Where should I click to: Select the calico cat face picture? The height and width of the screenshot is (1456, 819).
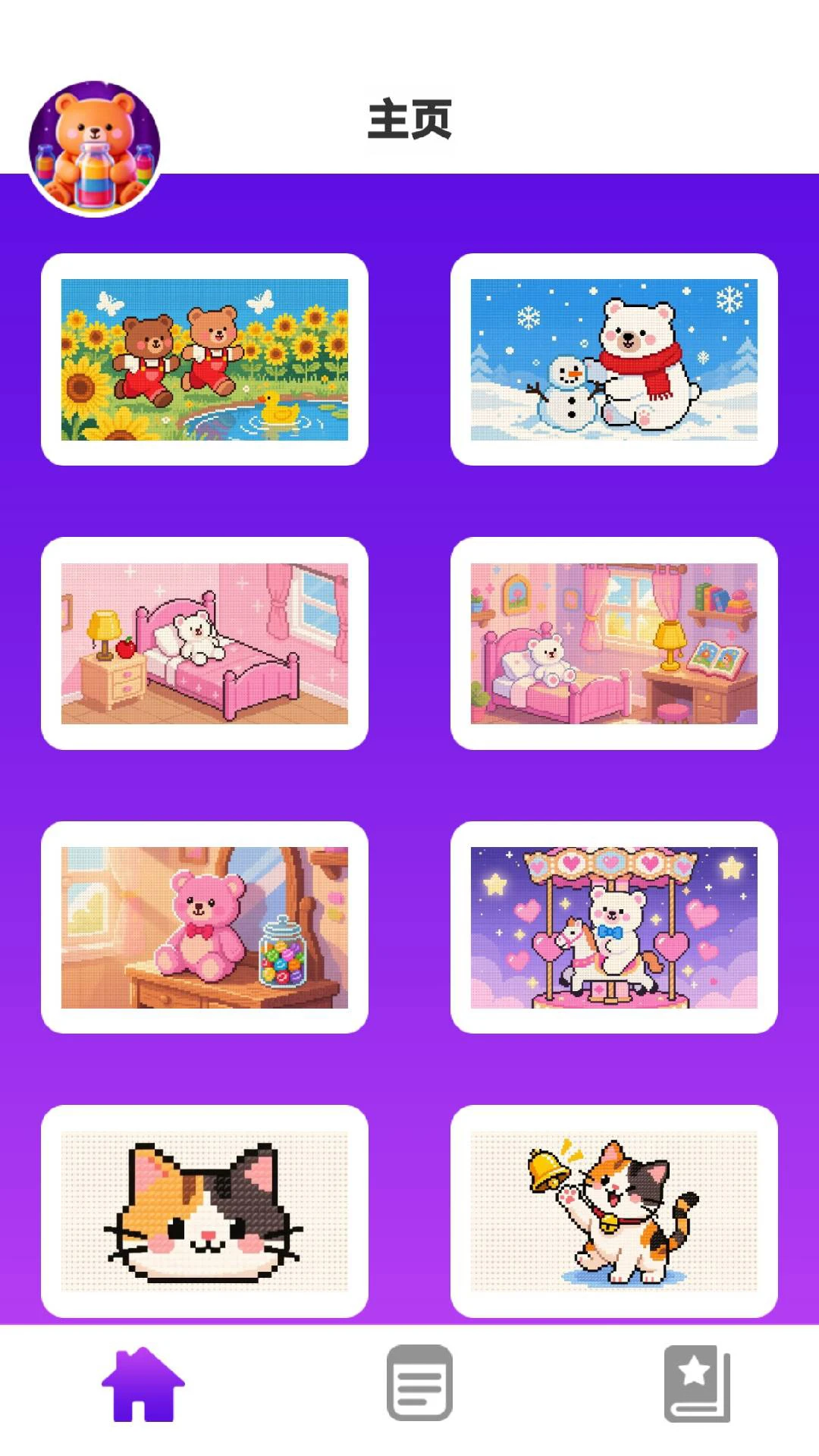[205, 1211]
